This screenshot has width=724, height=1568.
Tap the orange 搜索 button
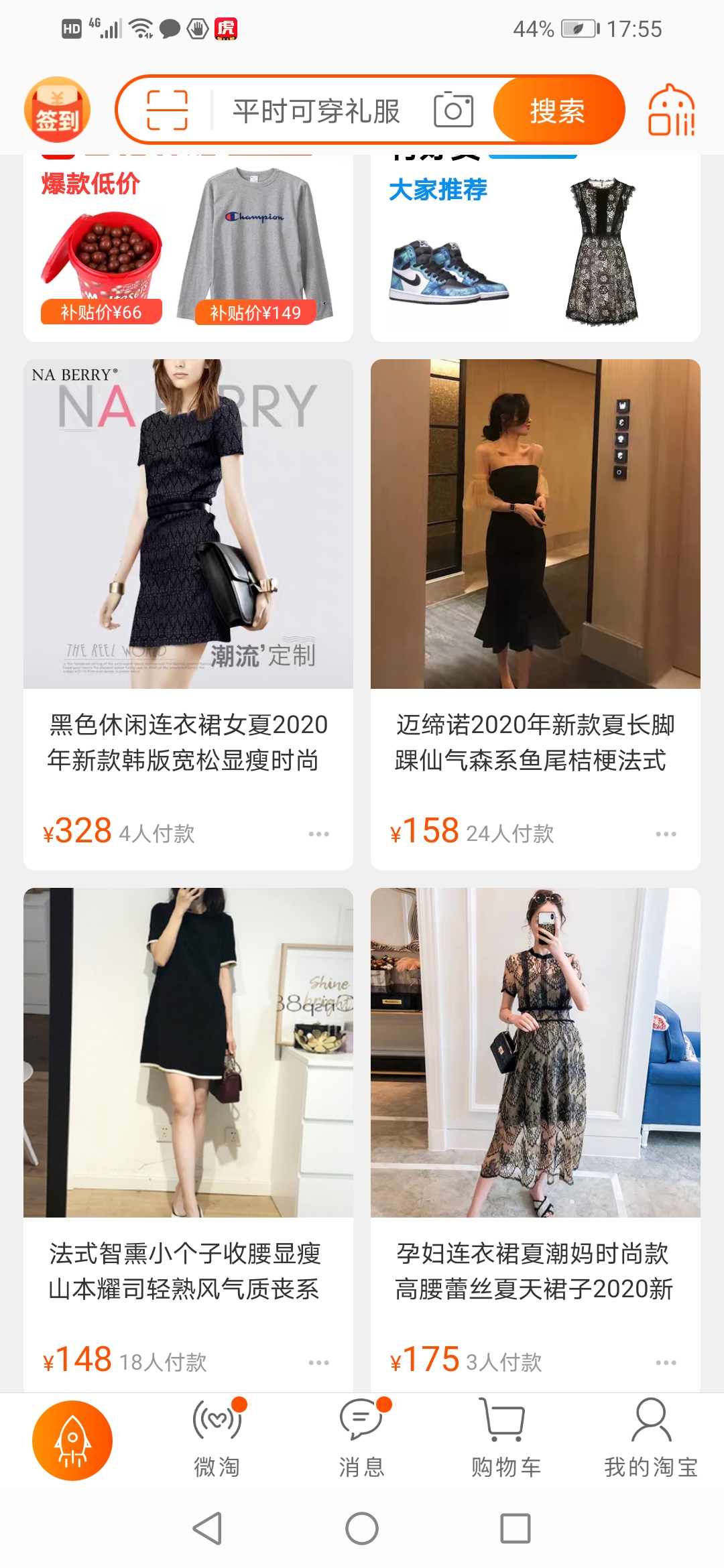pos(558,110)
